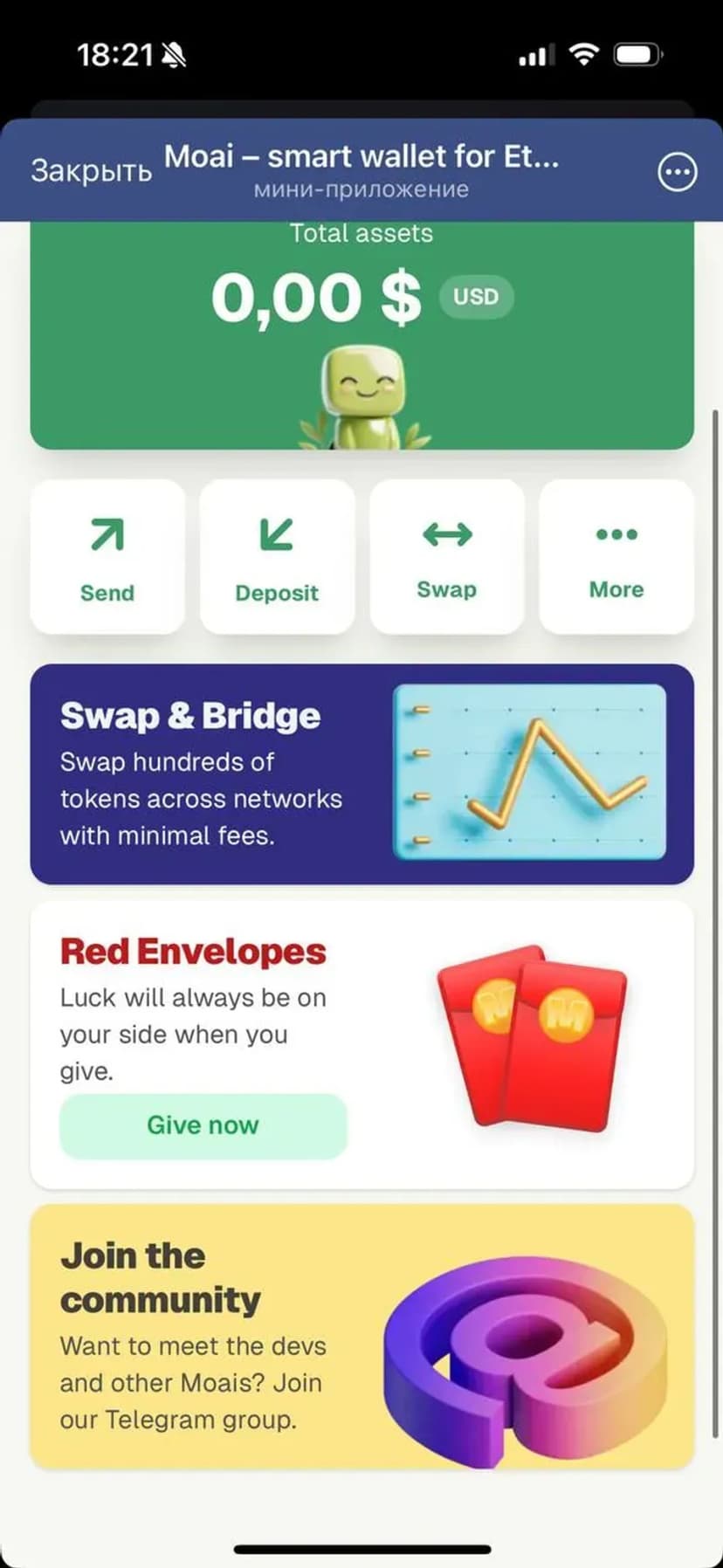Select the Swap action

[446, 557]
